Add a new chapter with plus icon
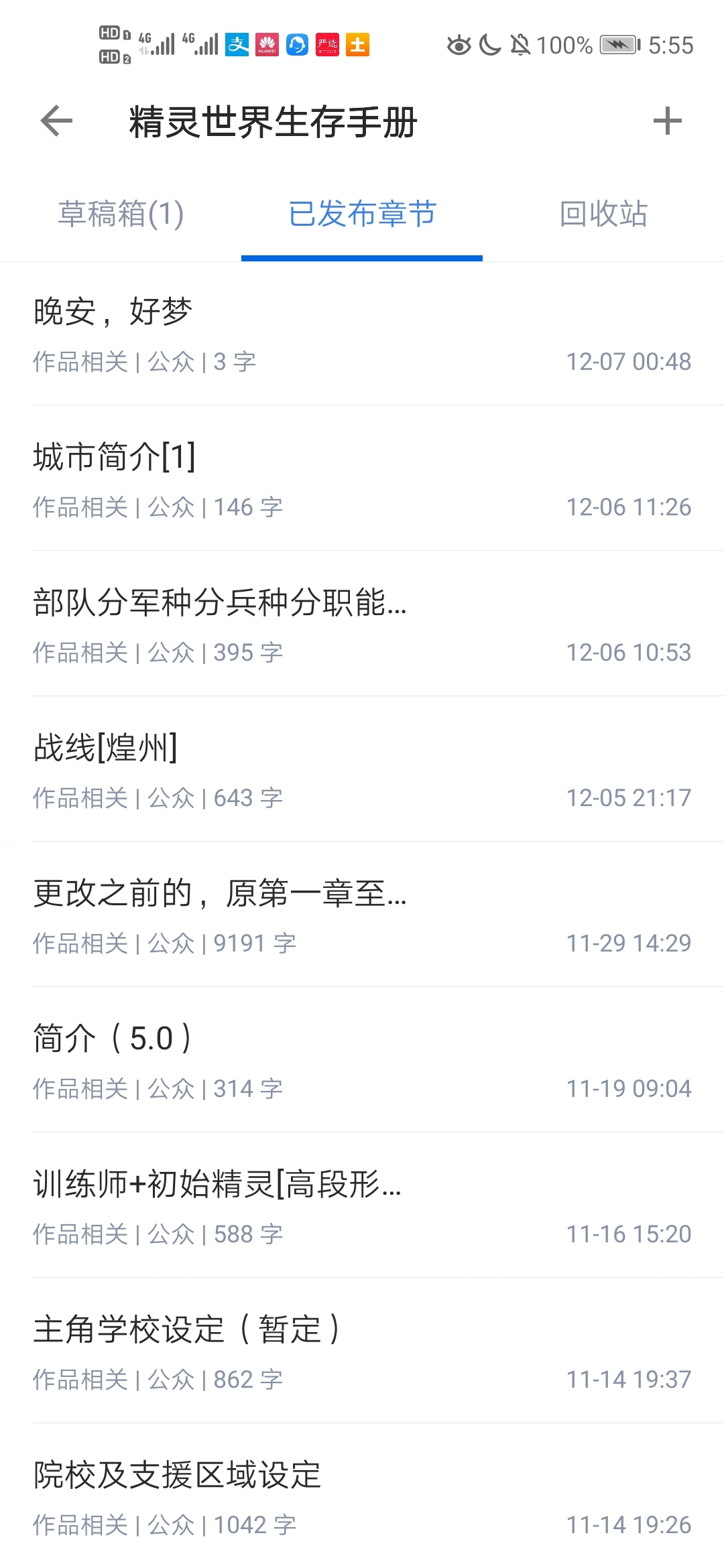This screenshot has height=1568, width=724. (667, 121)
